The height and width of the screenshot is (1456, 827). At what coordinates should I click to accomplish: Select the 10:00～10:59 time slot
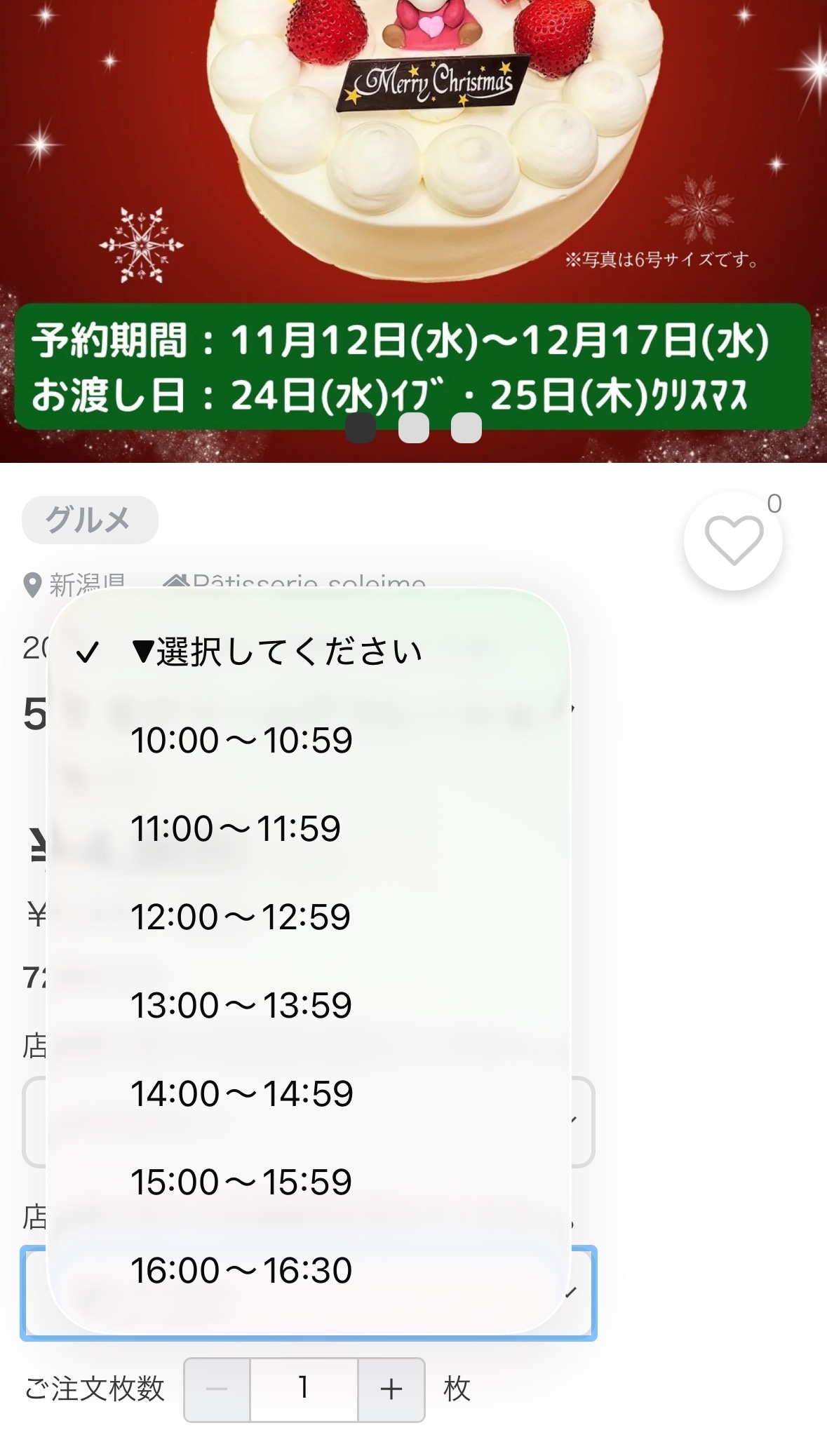click(x=241, y=740)
